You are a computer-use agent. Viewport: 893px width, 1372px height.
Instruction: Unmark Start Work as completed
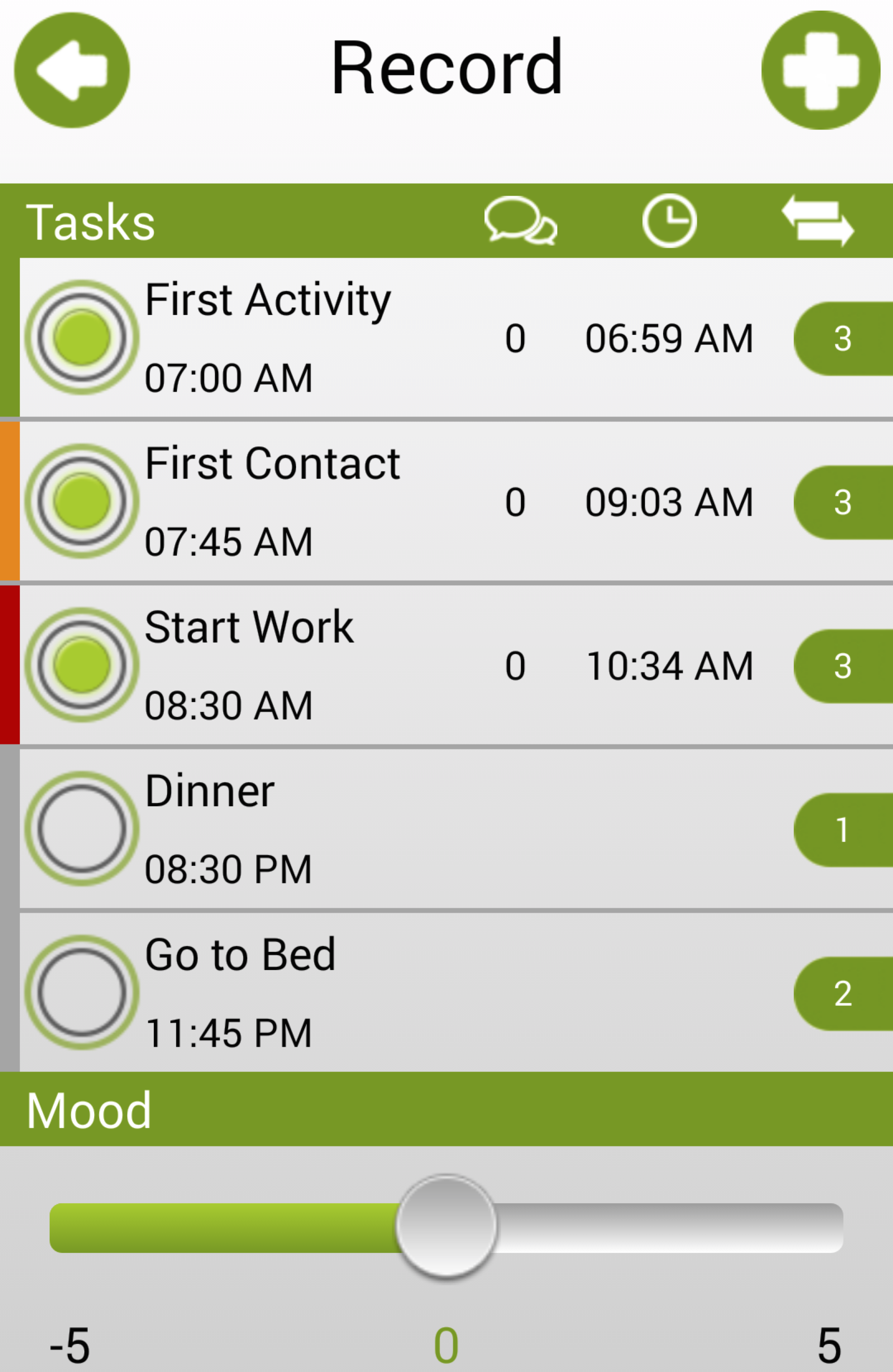pyautogui.click(x=82, y=665)
